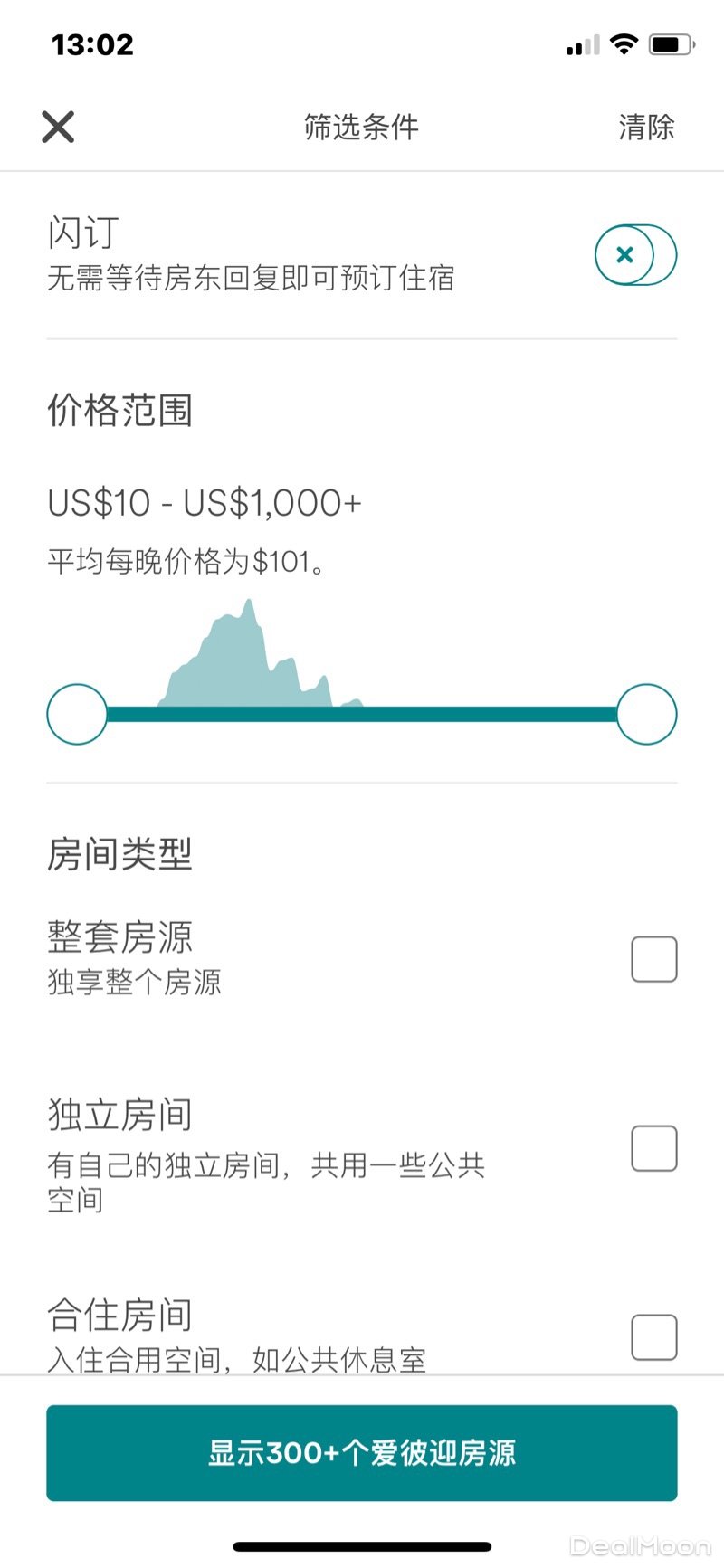
Task: Close the 筛选条件 filter screen
Action: 58,127
